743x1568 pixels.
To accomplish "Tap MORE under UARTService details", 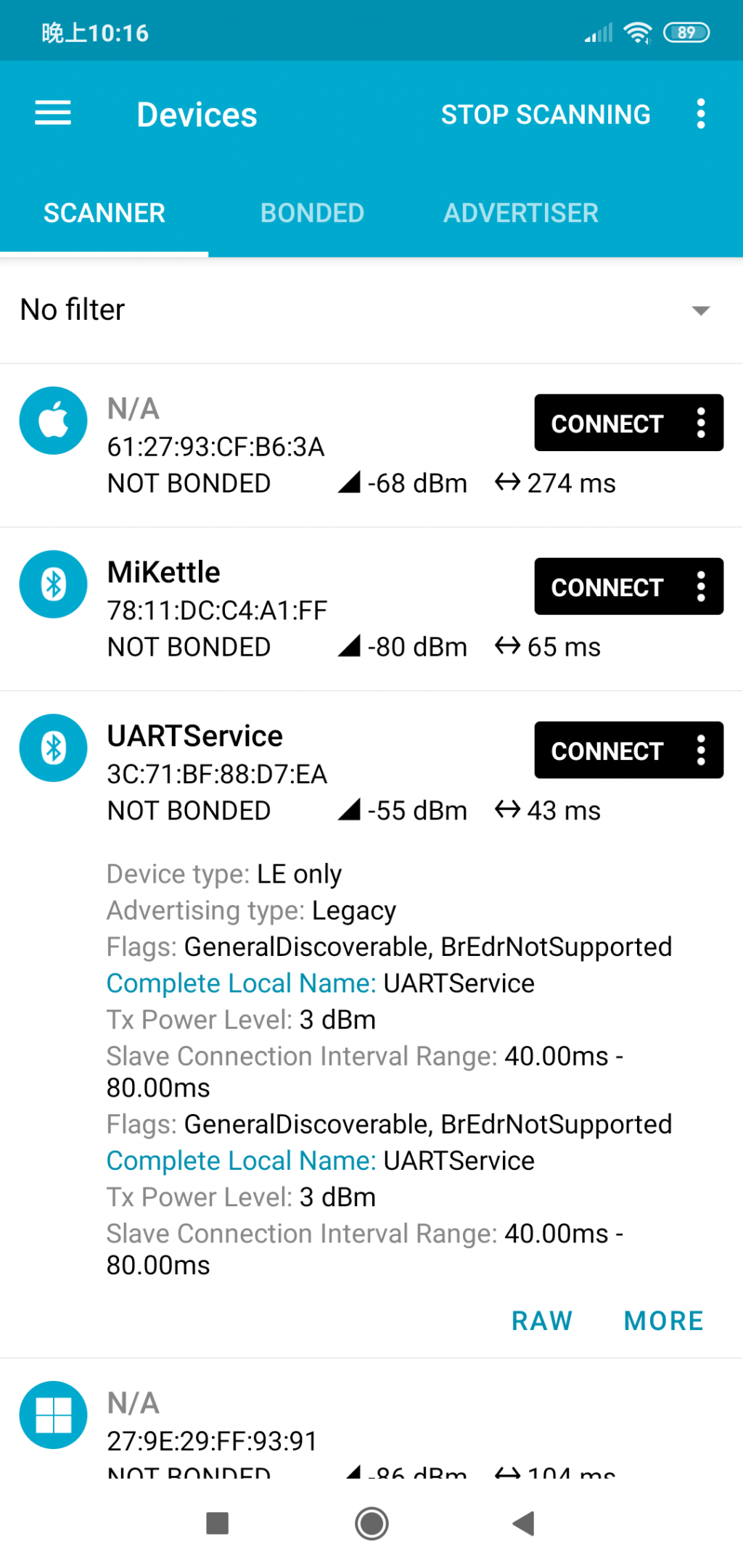I will (663, 1321).
